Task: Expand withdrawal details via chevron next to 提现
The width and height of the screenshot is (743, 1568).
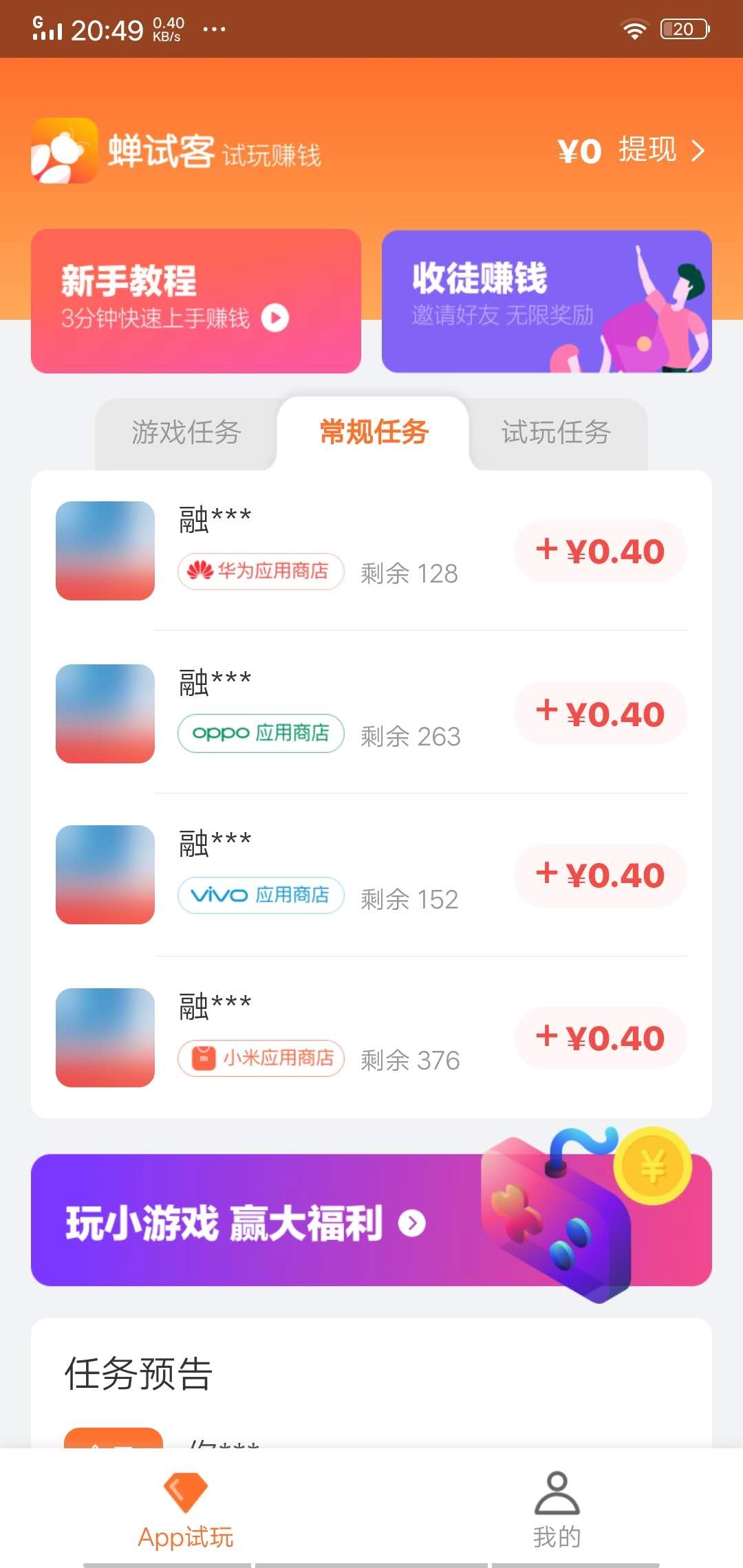Action: pyautogui.click(x=698, y=151)
